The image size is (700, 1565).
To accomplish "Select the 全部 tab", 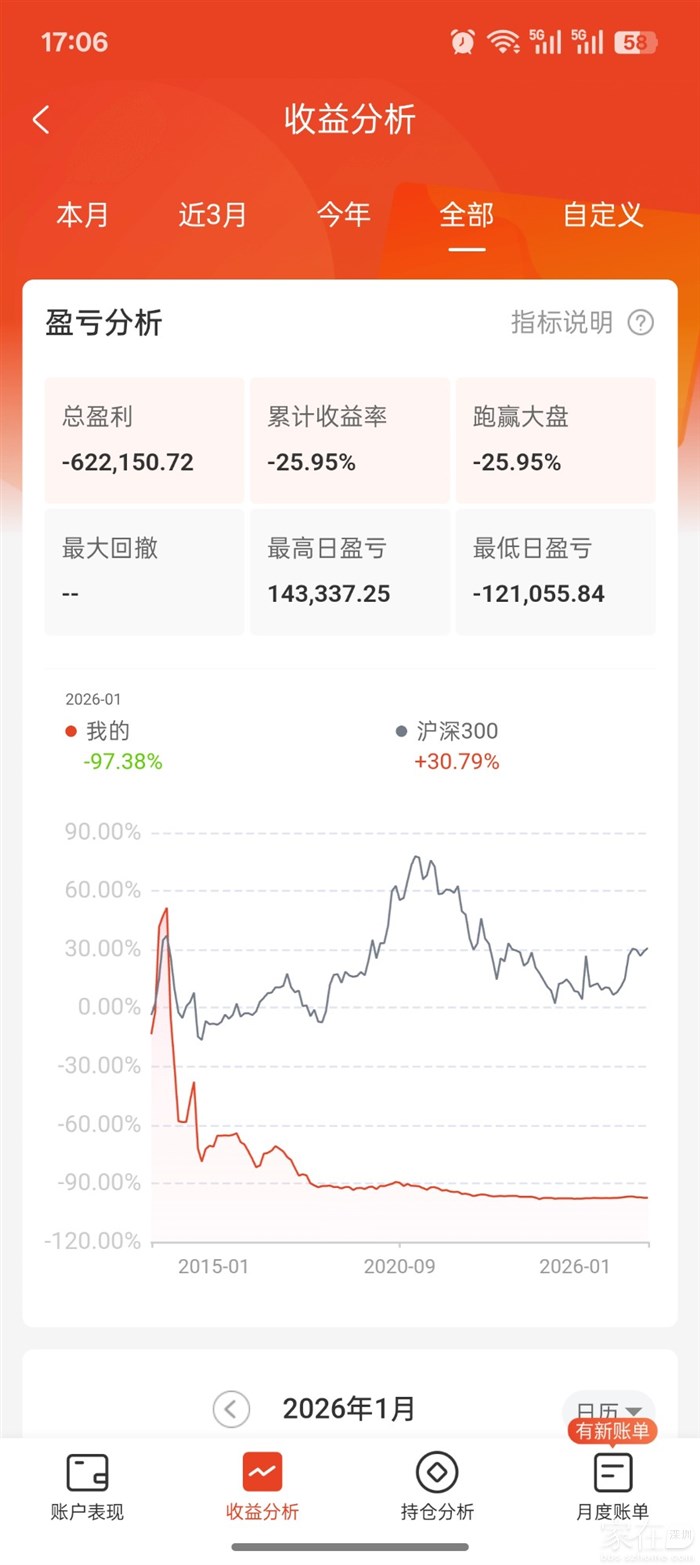I will pos(466,215).
